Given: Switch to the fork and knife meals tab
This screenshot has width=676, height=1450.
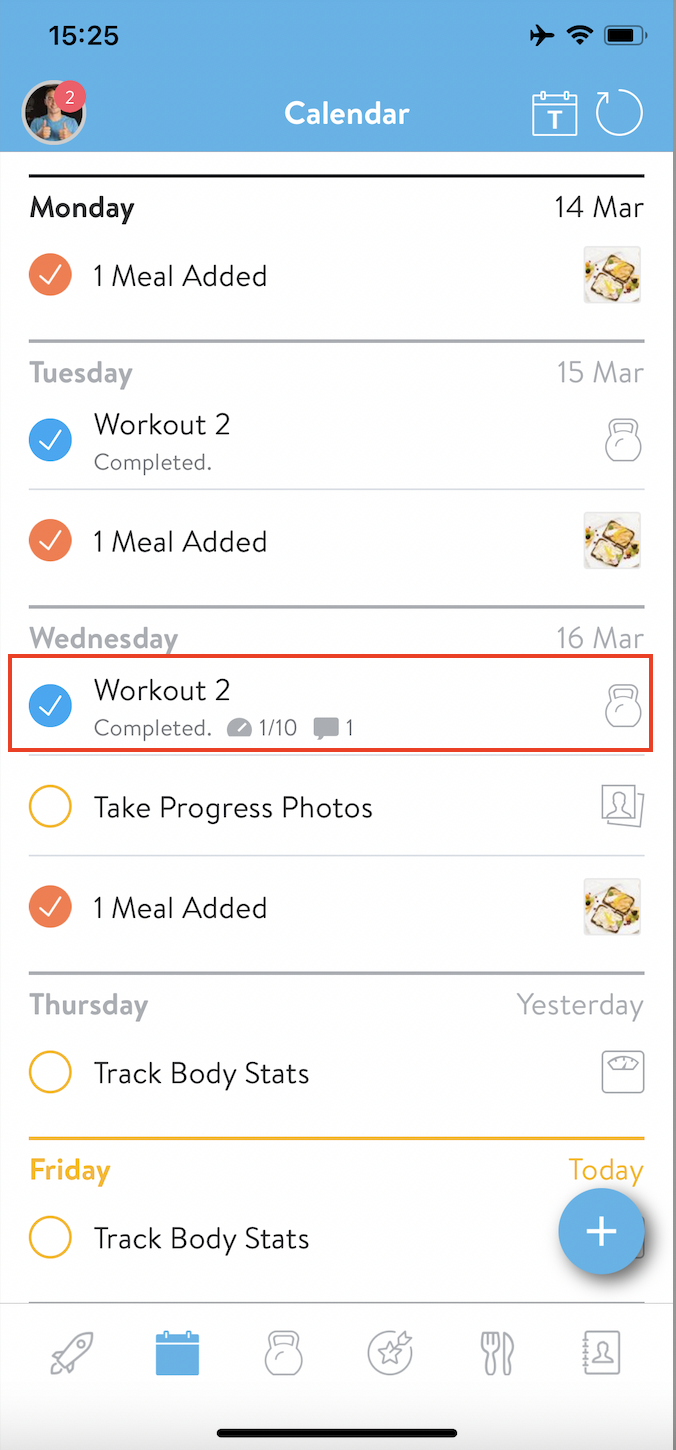Looking at the screenshot, I should pyautogui.click(x=496, y=1353).
